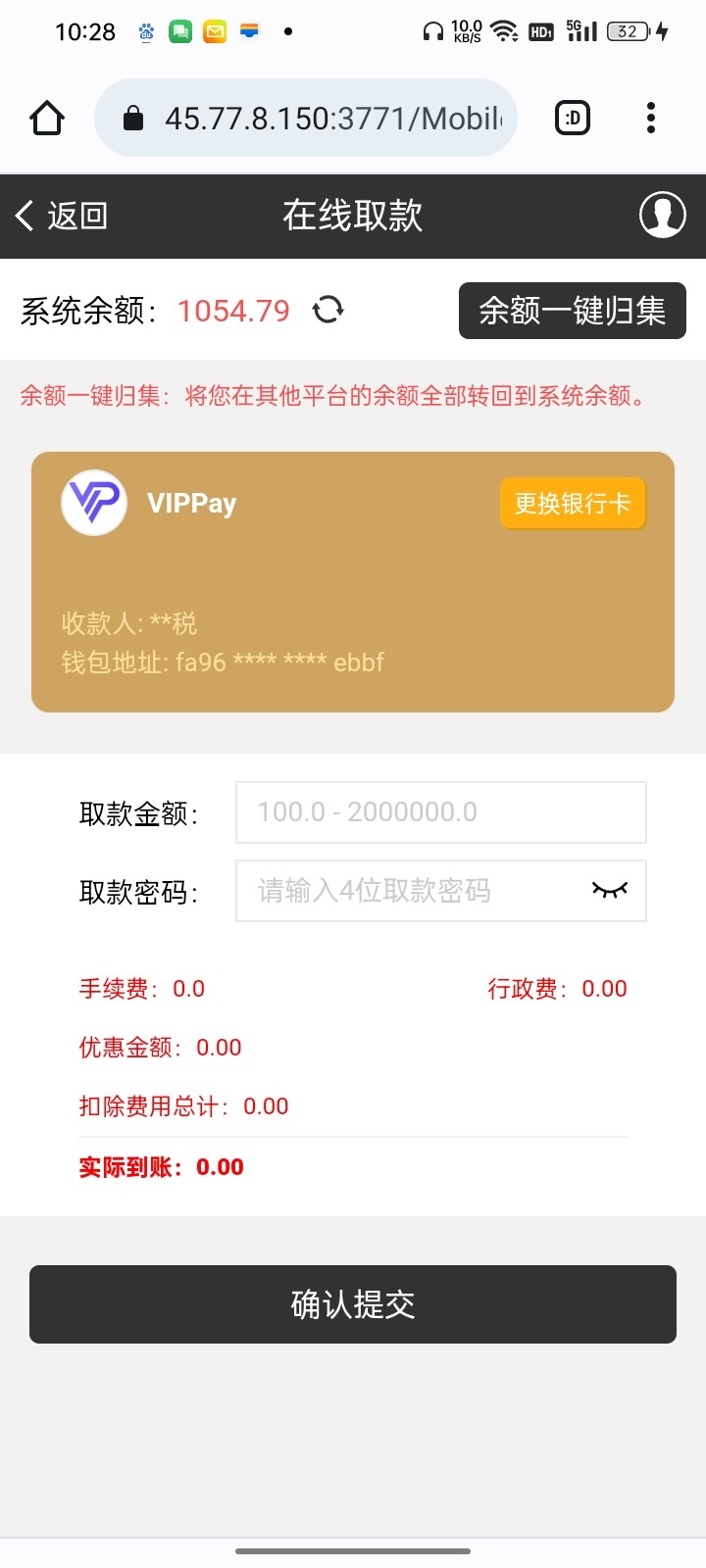
Task: Refresh the system balance
Action: 328,311
